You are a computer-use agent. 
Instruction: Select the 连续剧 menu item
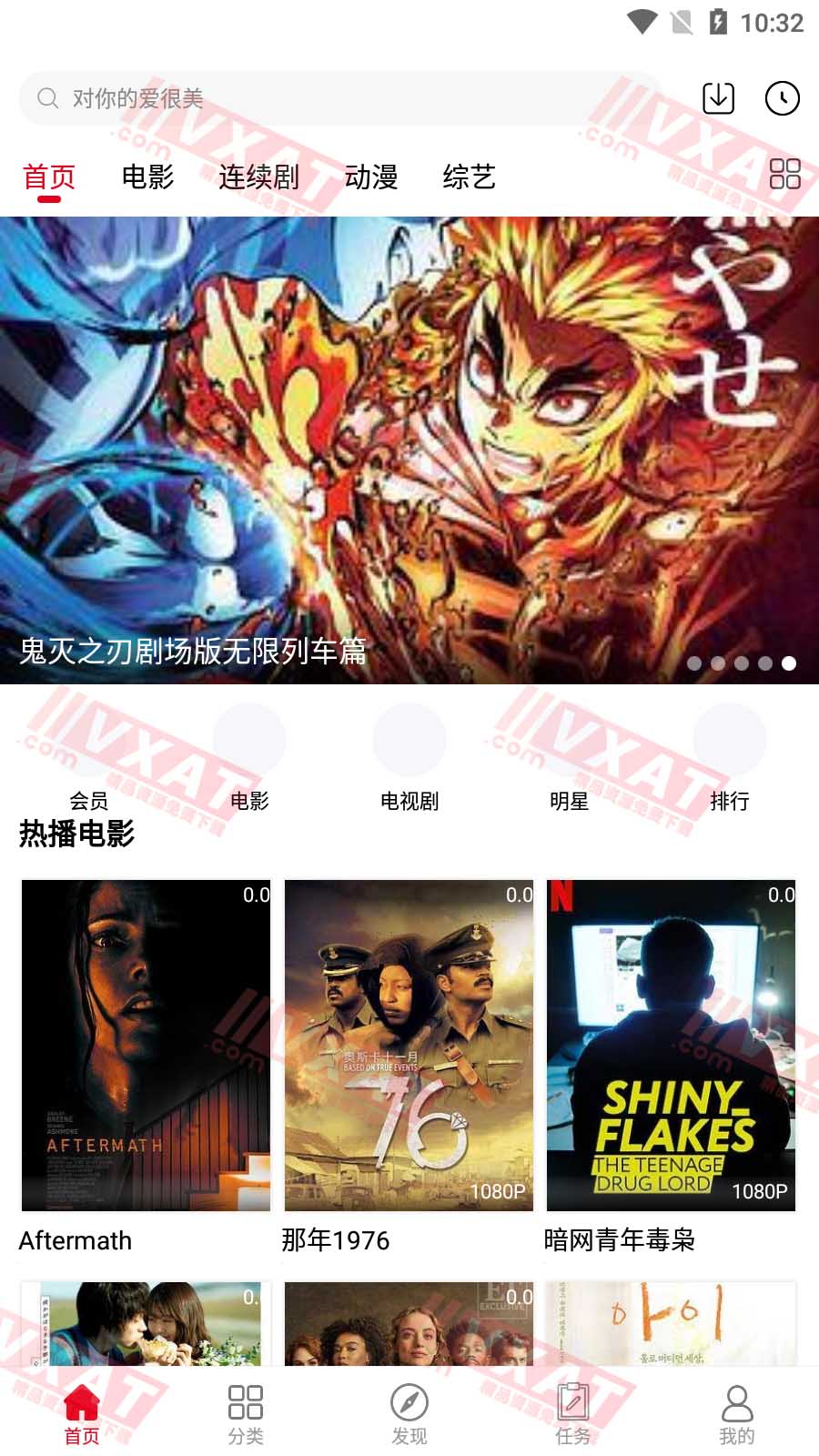coord(258,177)
